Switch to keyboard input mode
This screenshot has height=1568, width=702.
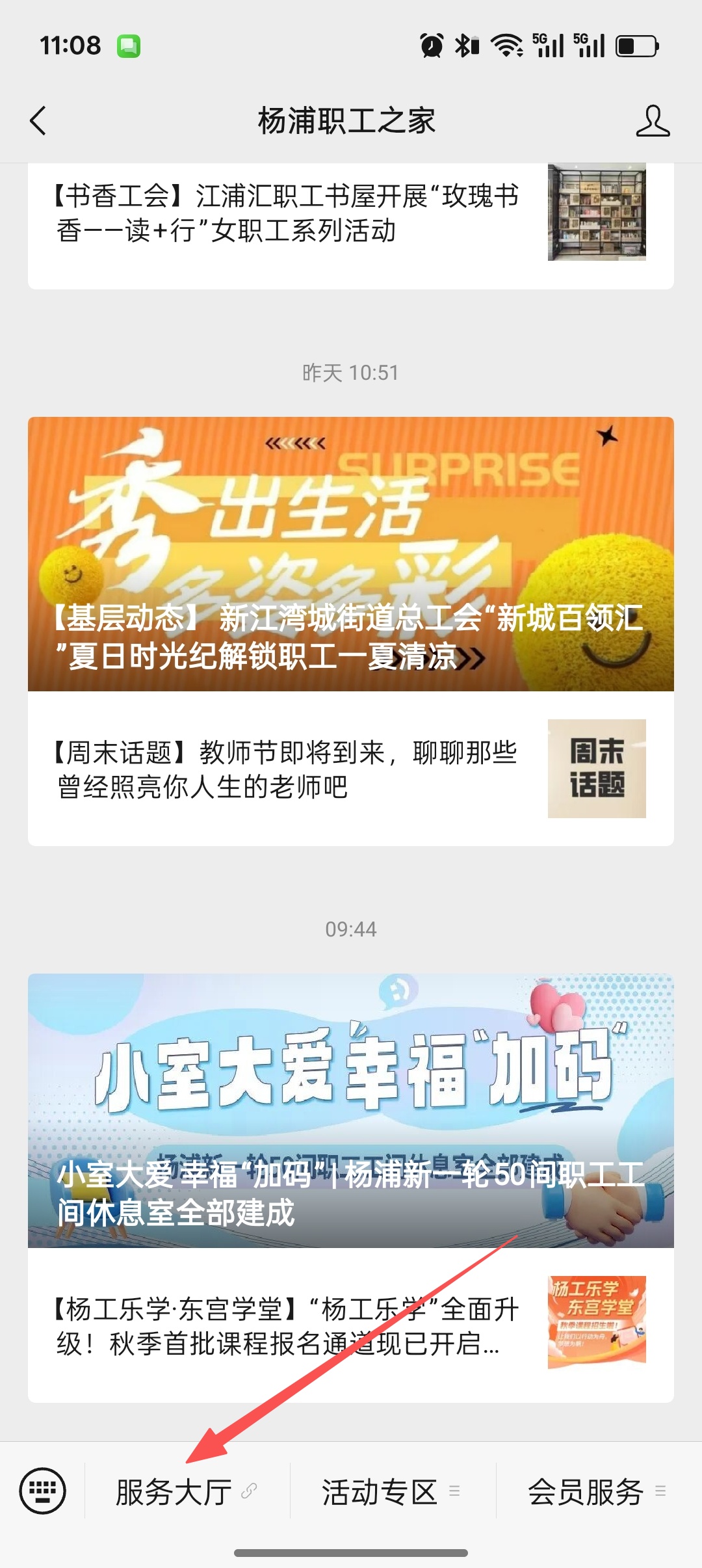(x=43, y=1491)
